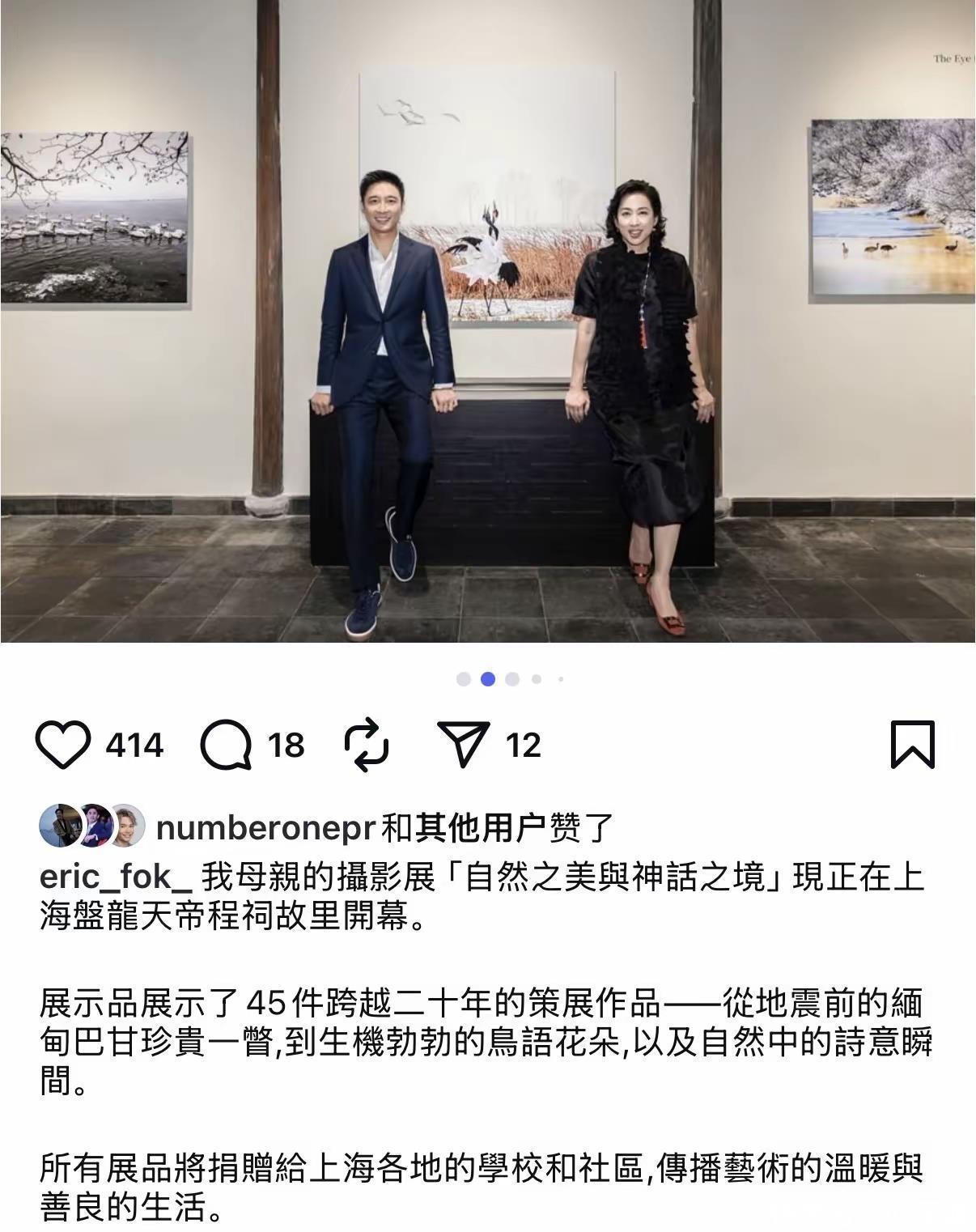Tap the carousel page indicator dots
Viewport: 976px width, 1232px height.
511,679
